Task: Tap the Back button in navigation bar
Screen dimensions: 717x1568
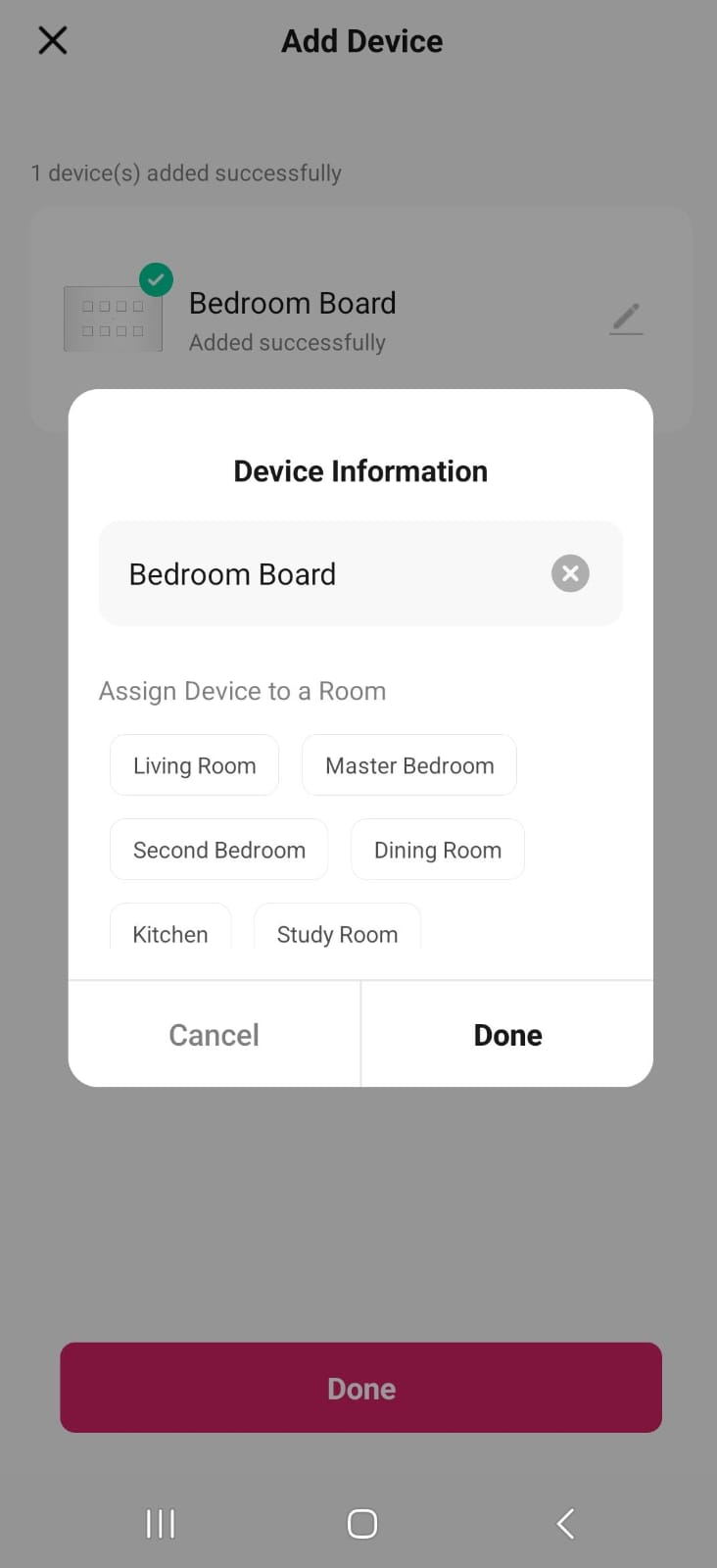Action: coord(564,1523)
